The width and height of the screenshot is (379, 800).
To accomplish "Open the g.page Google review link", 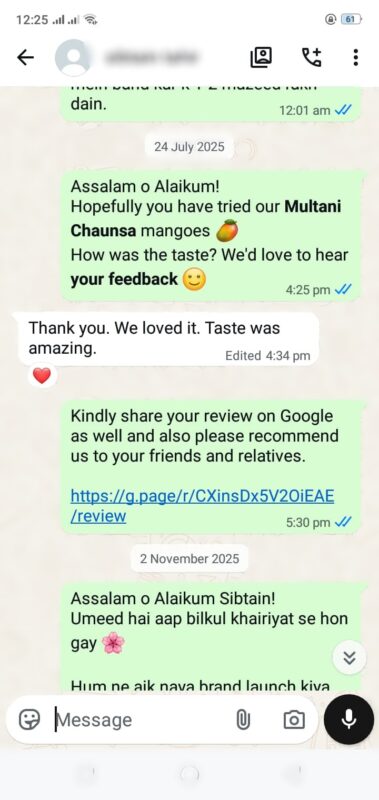I will (202, 506).
